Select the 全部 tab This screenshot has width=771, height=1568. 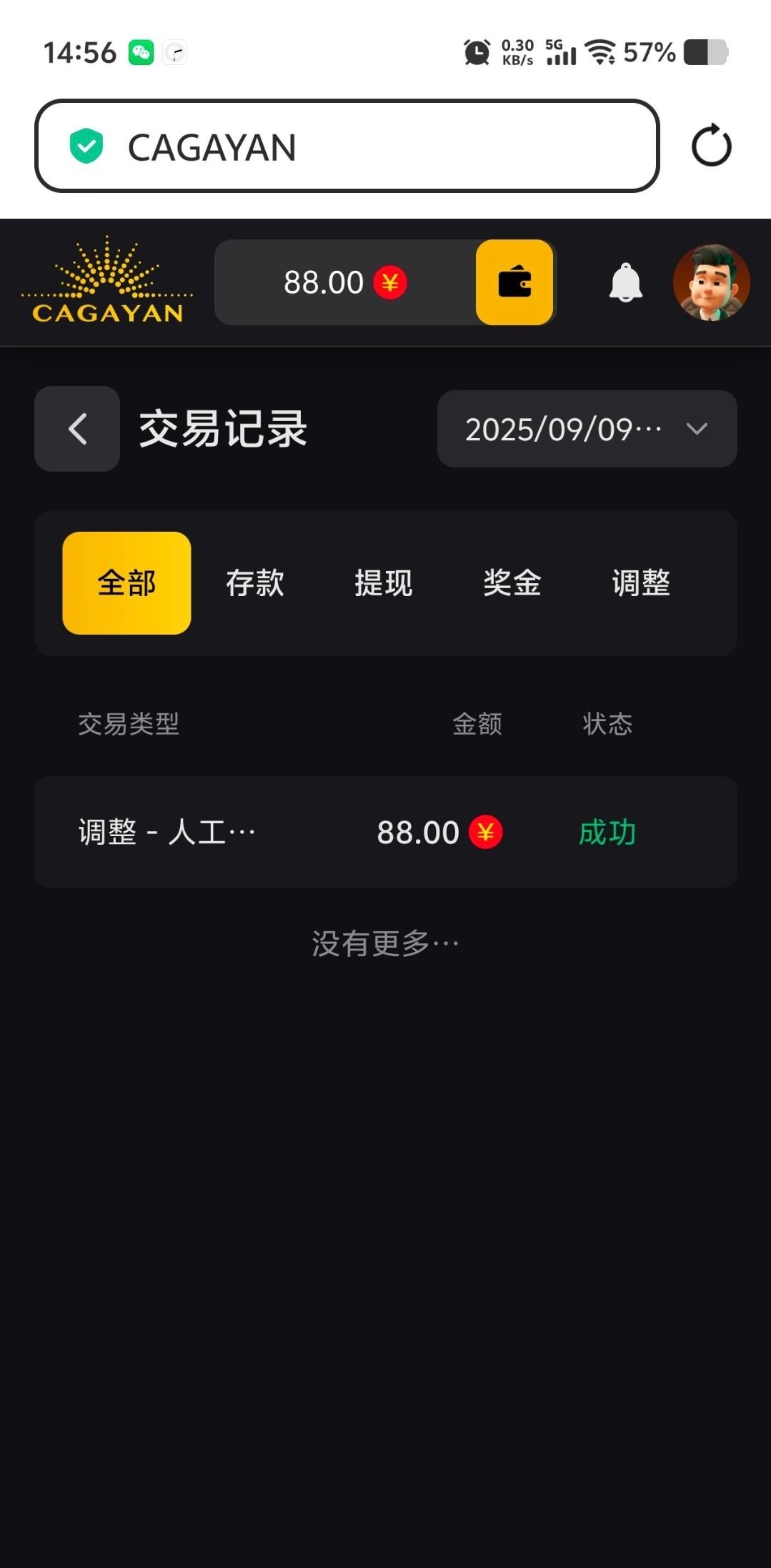(x=126, y=583)
